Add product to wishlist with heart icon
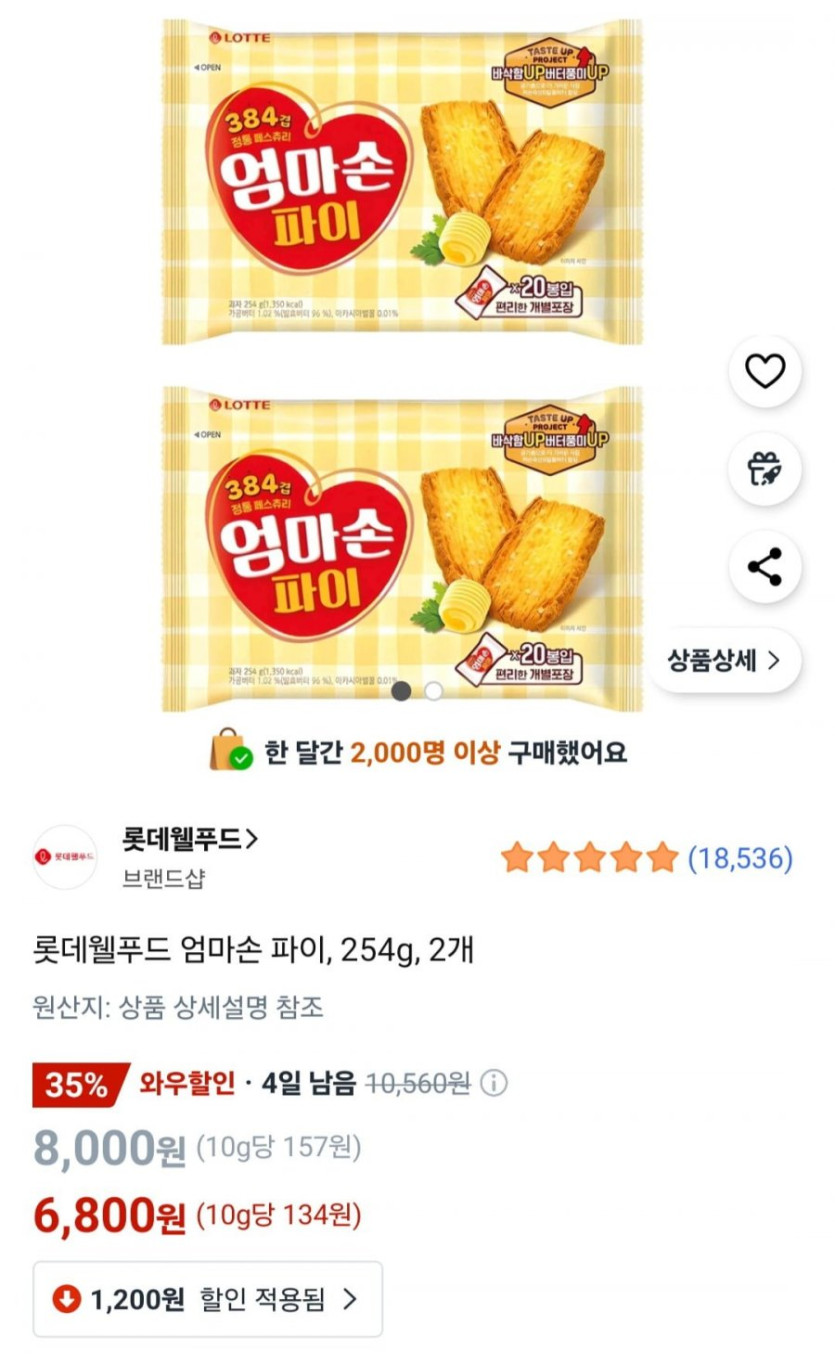Image resolution: width=835 pixels, height=1364 pixels. point(765,372)
